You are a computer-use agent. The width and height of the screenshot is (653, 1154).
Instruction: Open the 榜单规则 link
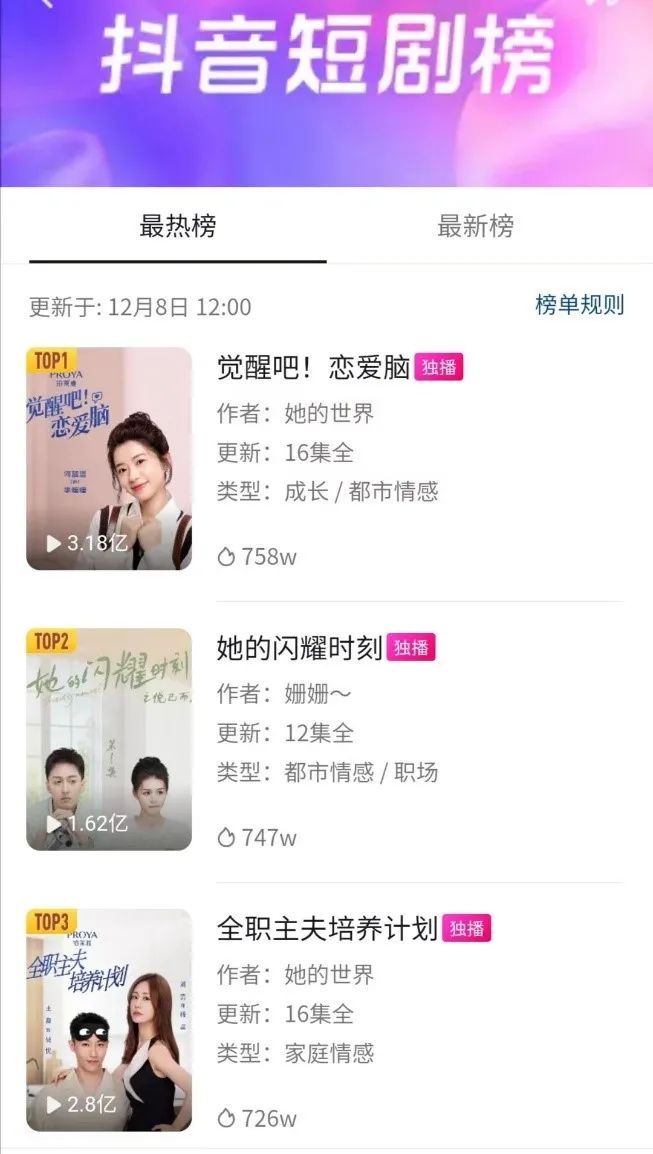tap(579, 305)
